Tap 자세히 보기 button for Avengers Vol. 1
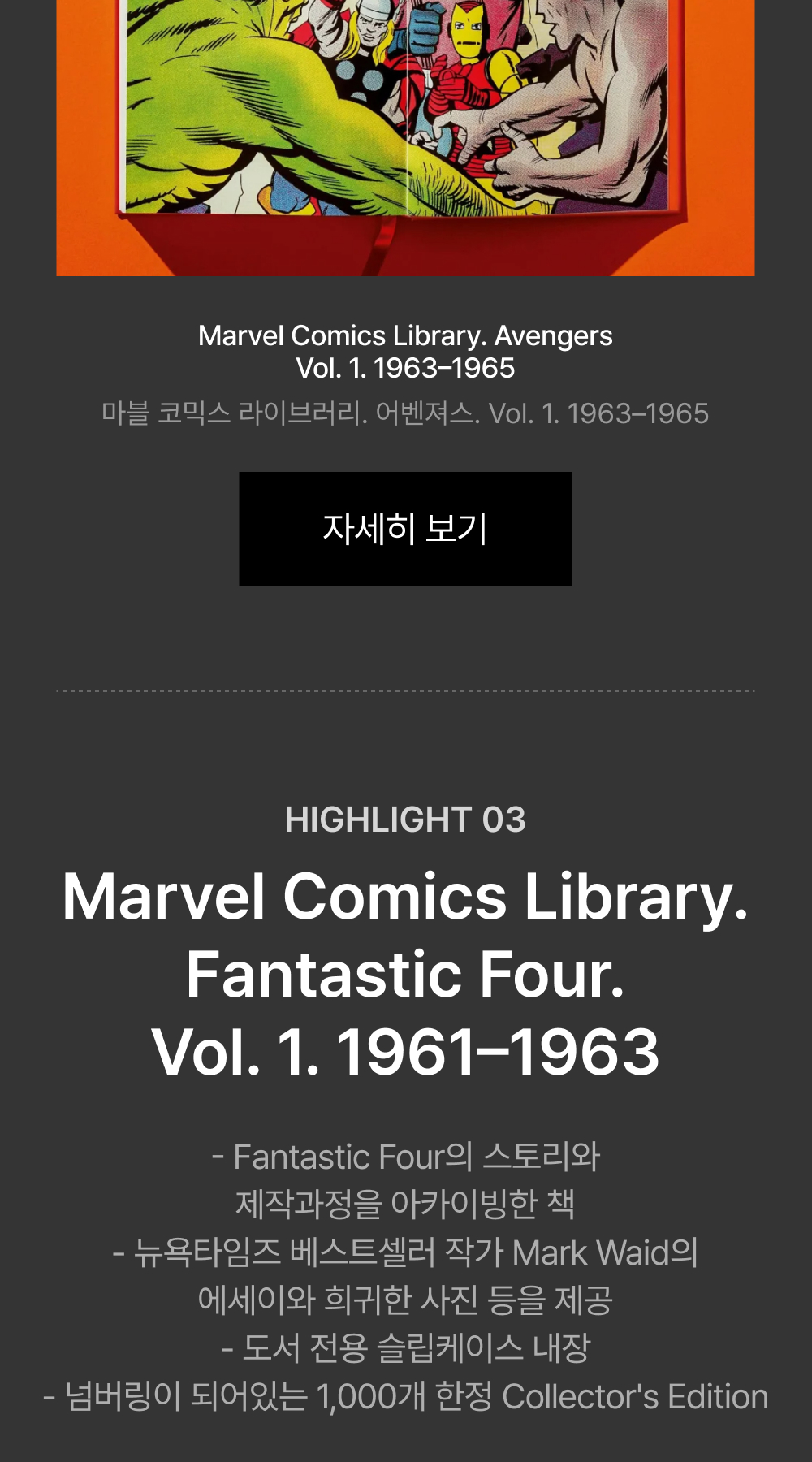 pos(405,529)
